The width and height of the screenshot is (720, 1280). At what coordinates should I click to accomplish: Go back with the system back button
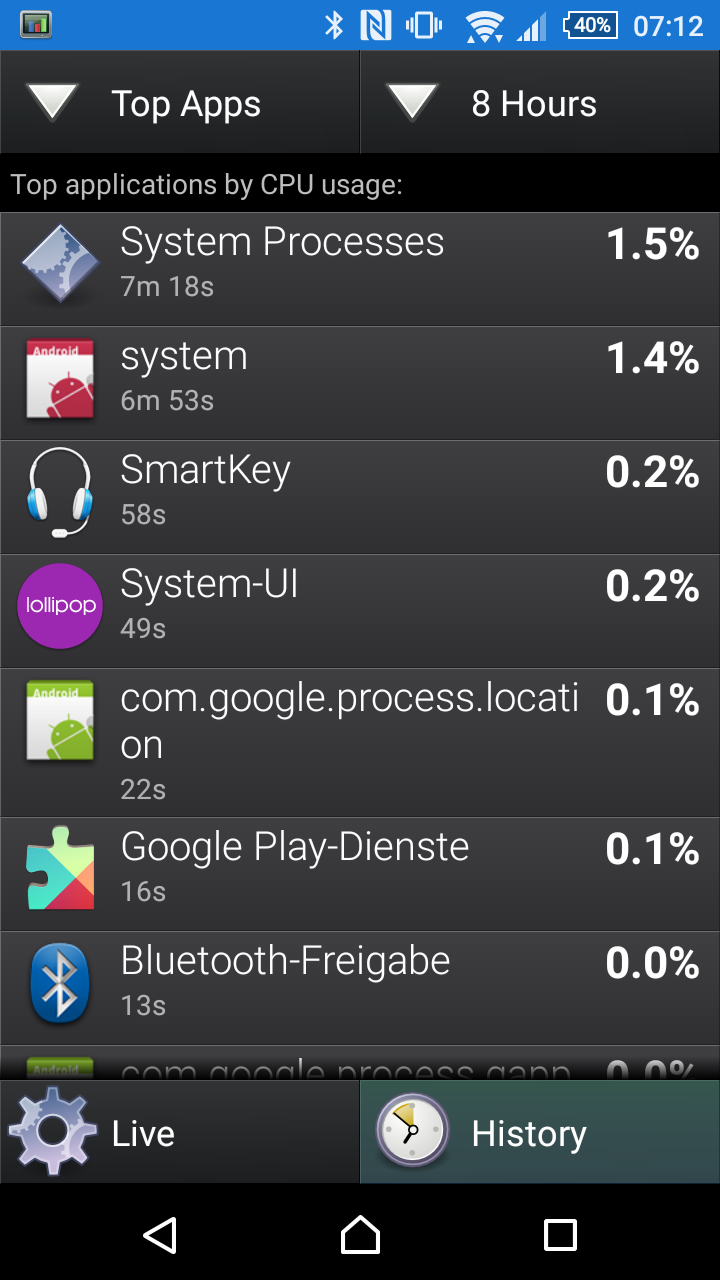pos(160,1235)
